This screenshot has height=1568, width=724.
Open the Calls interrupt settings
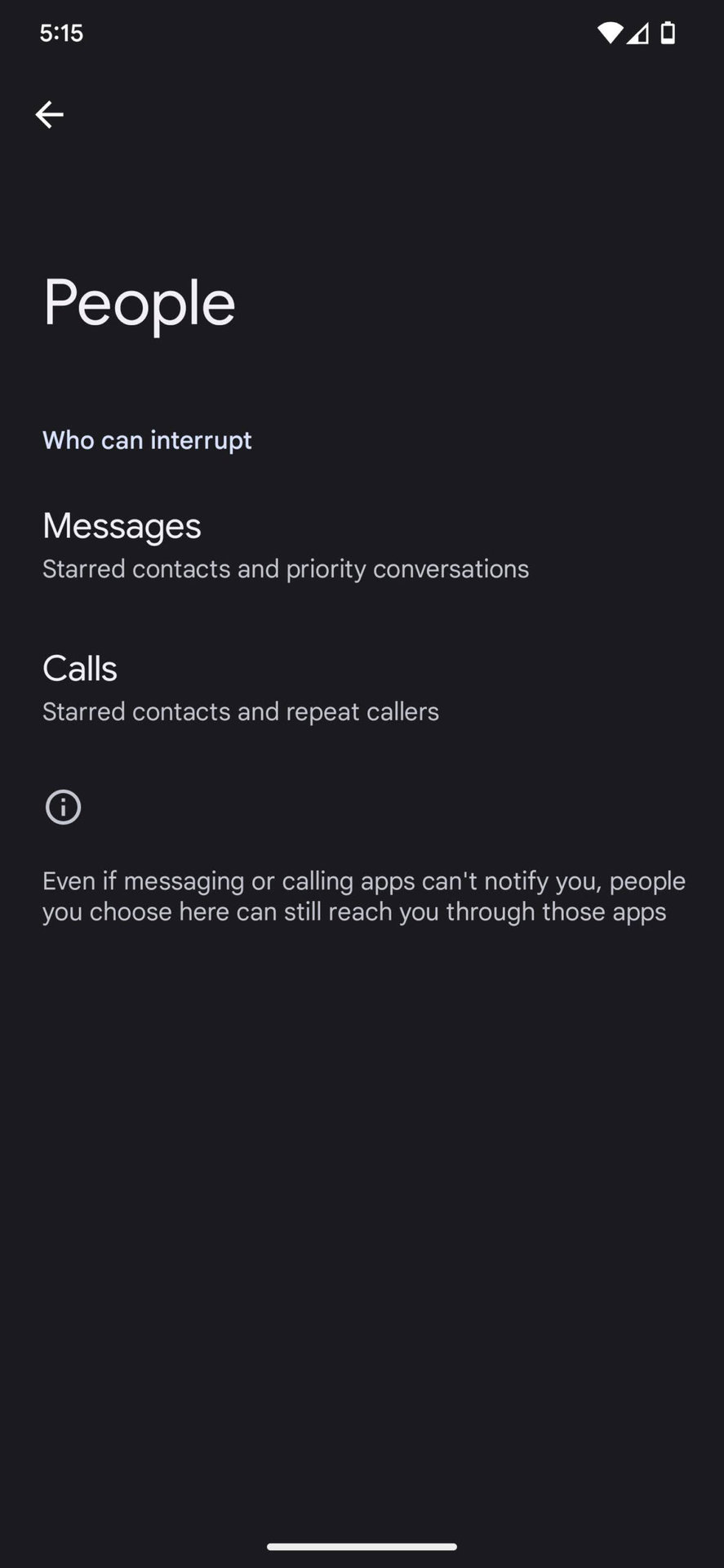(x=241, y=688)
